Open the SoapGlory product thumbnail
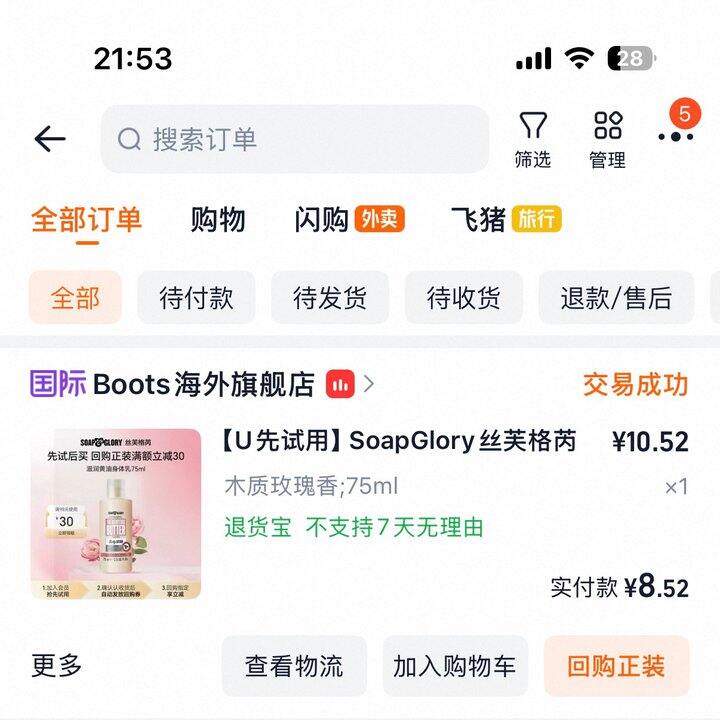 pos(116,514)
